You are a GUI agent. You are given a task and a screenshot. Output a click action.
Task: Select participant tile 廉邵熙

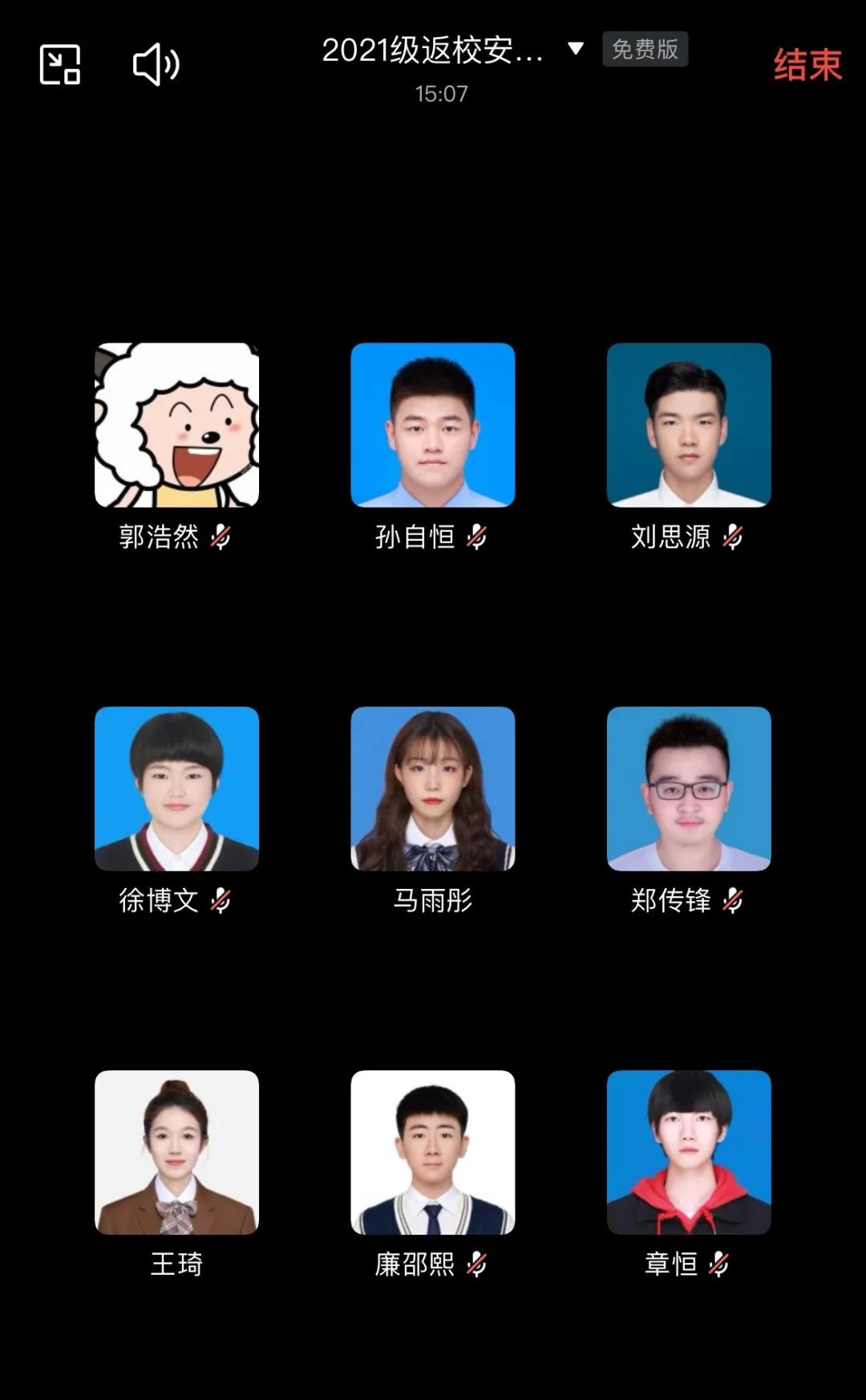pyautogui.click(x=432, y=1152)
